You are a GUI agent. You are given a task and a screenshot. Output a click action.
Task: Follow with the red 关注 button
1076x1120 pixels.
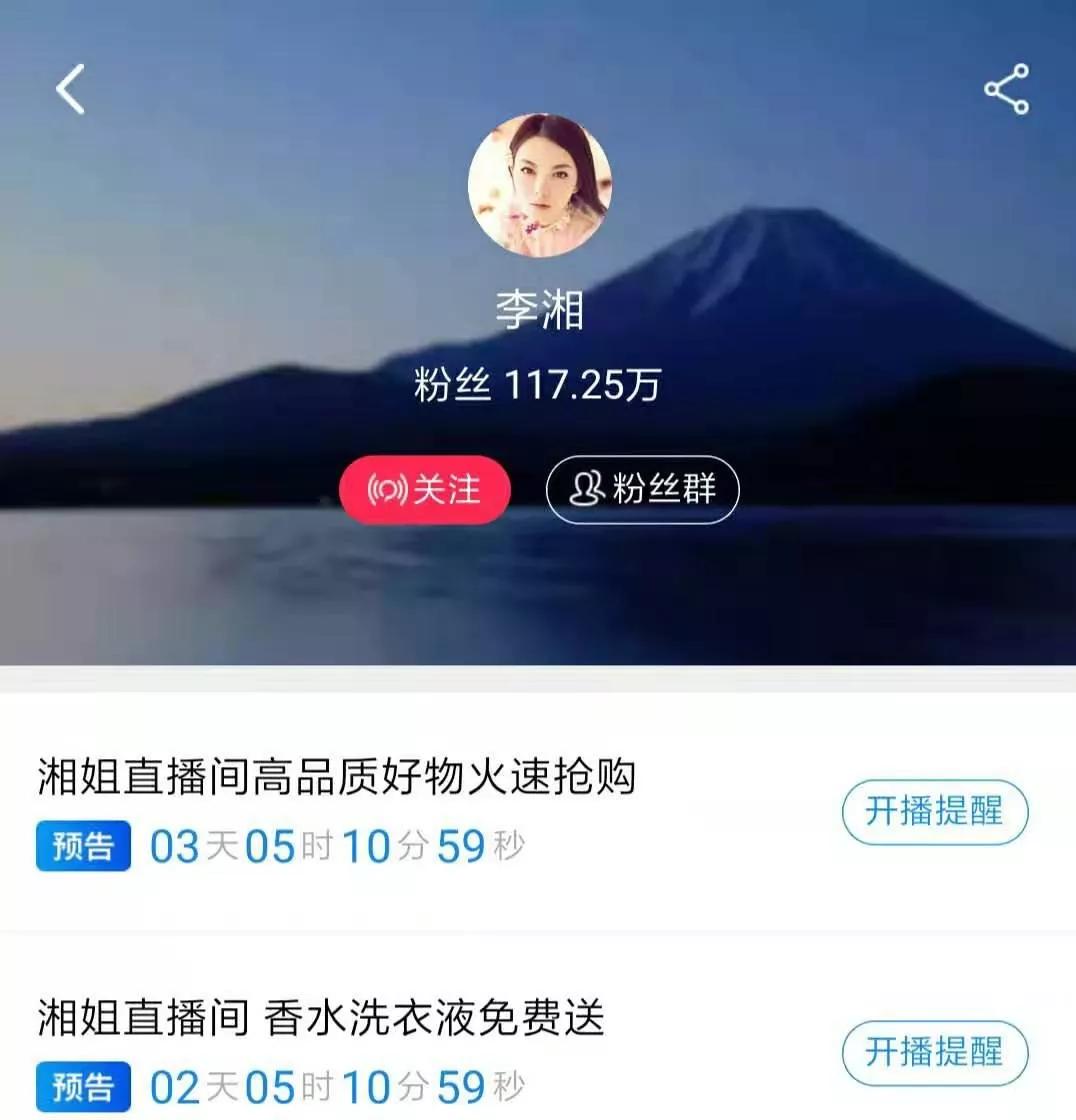pyautogui.click(x=425, y=490)
